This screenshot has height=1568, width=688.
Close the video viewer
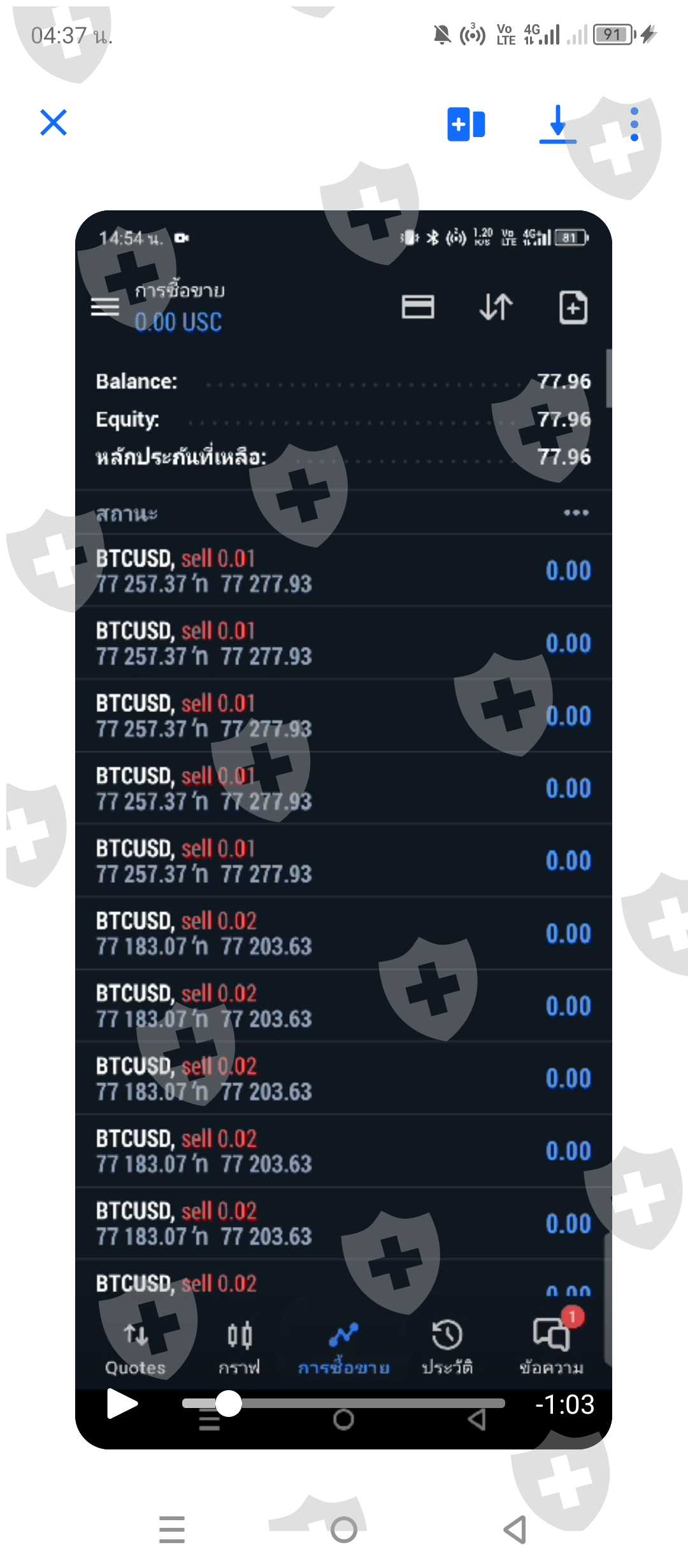54,122
